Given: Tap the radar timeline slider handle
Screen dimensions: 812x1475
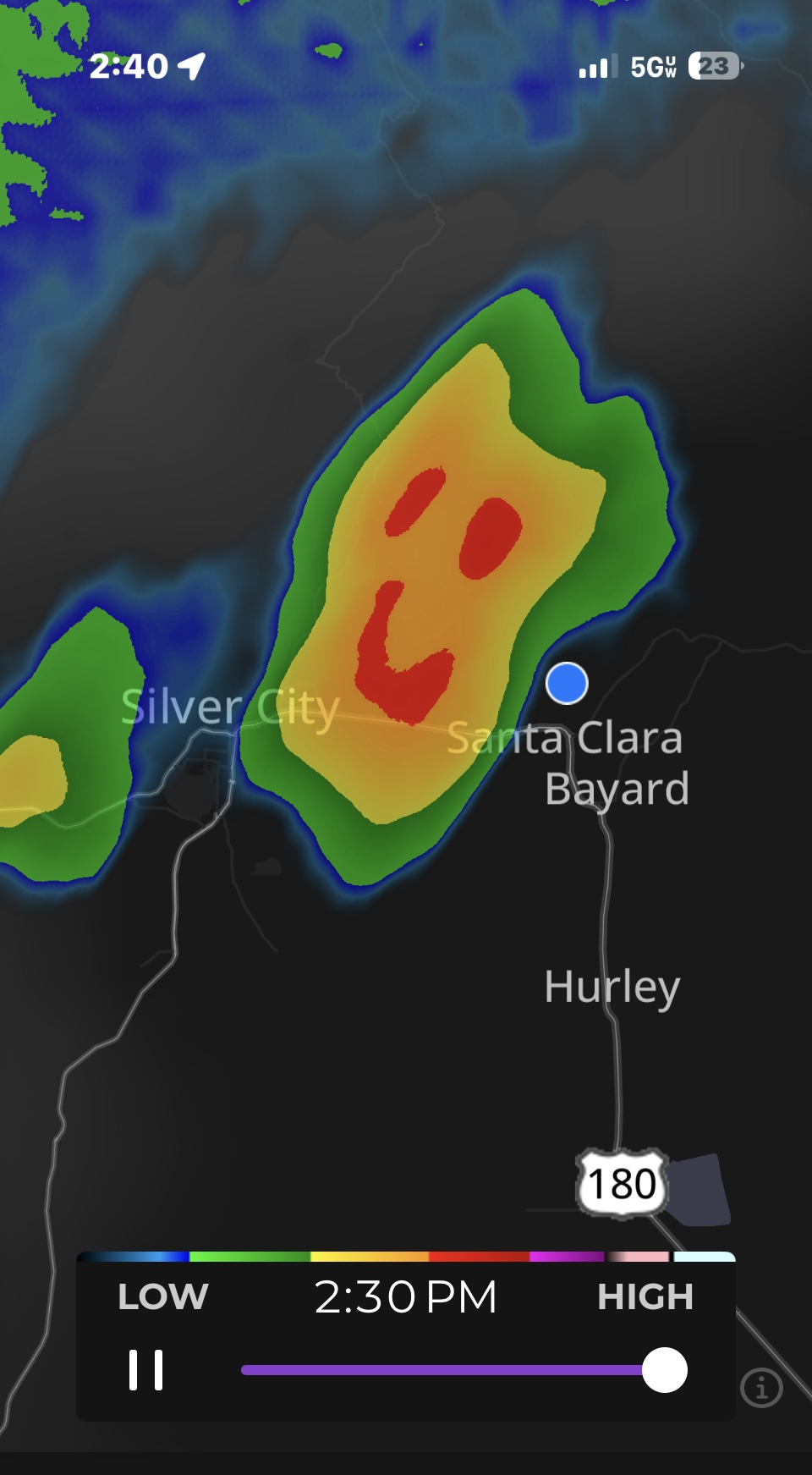Looking at the screenshot, I should pos(665,1370).
